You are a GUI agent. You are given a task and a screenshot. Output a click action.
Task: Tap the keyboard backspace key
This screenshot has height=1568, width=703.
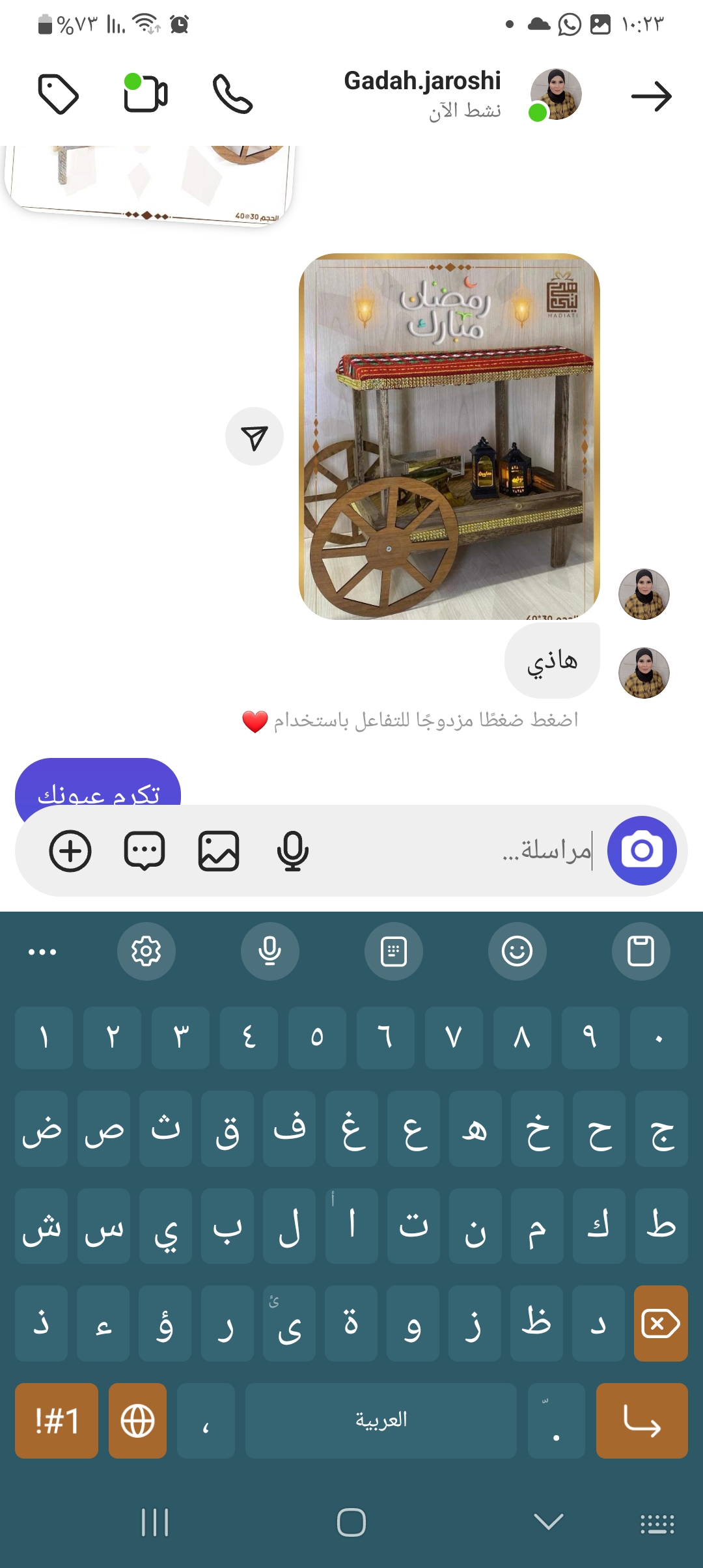(660, 1323)
